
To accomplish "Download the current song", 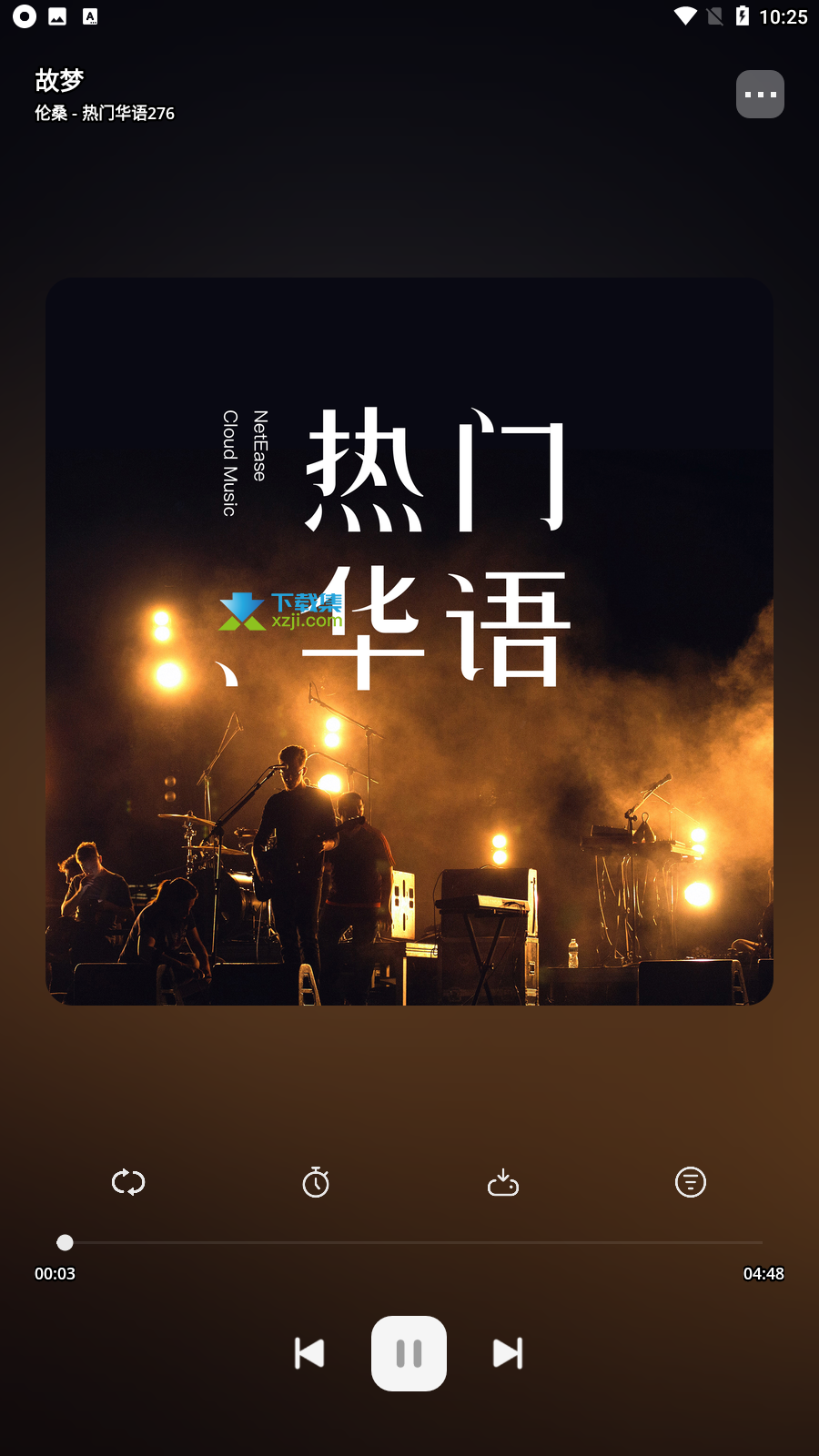I will coord(503,1182).
